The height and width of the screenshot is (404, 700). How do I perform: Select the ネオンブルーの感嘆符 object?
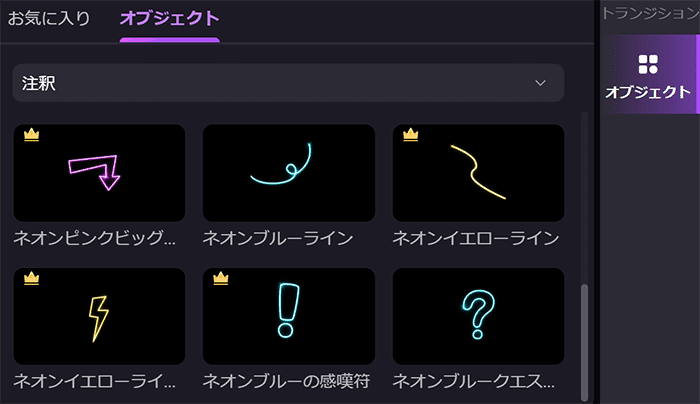[288, 316]
